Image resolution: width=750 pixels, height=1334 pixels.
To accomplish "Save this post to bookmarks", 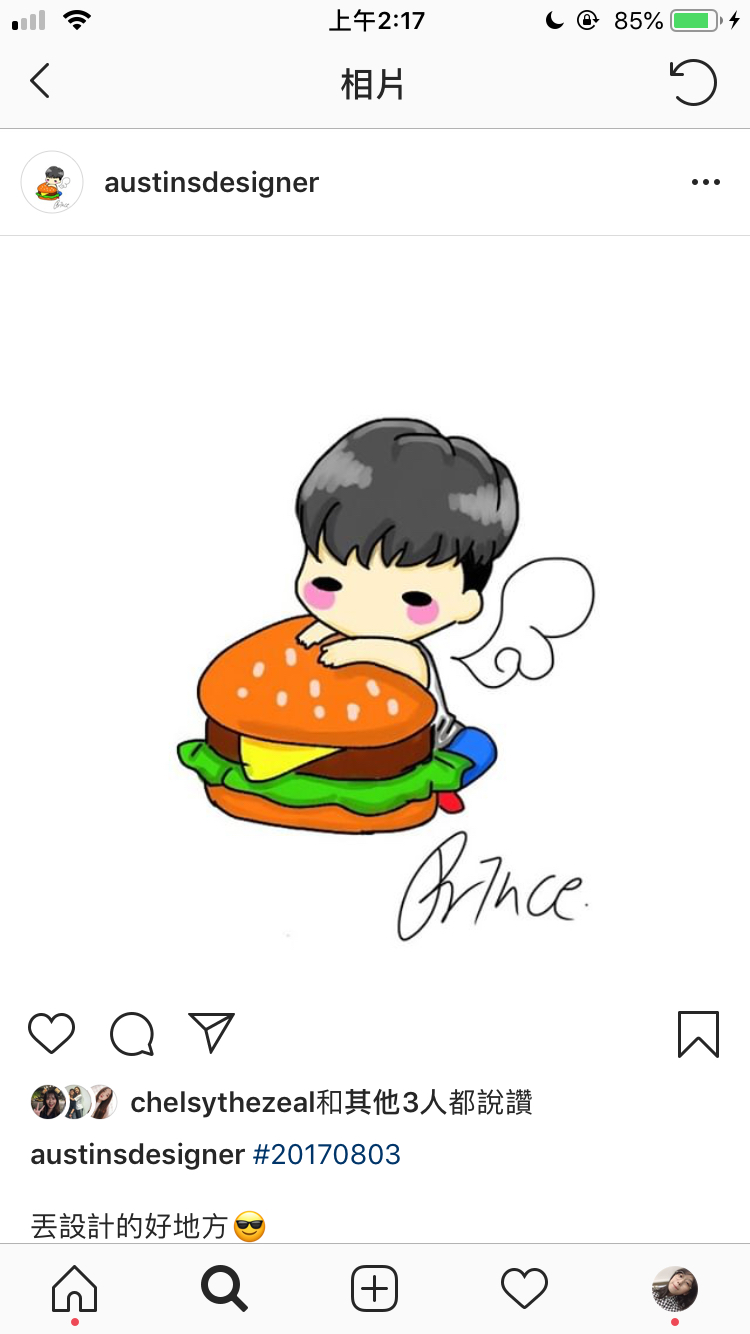I will [x=698, y=1033].
